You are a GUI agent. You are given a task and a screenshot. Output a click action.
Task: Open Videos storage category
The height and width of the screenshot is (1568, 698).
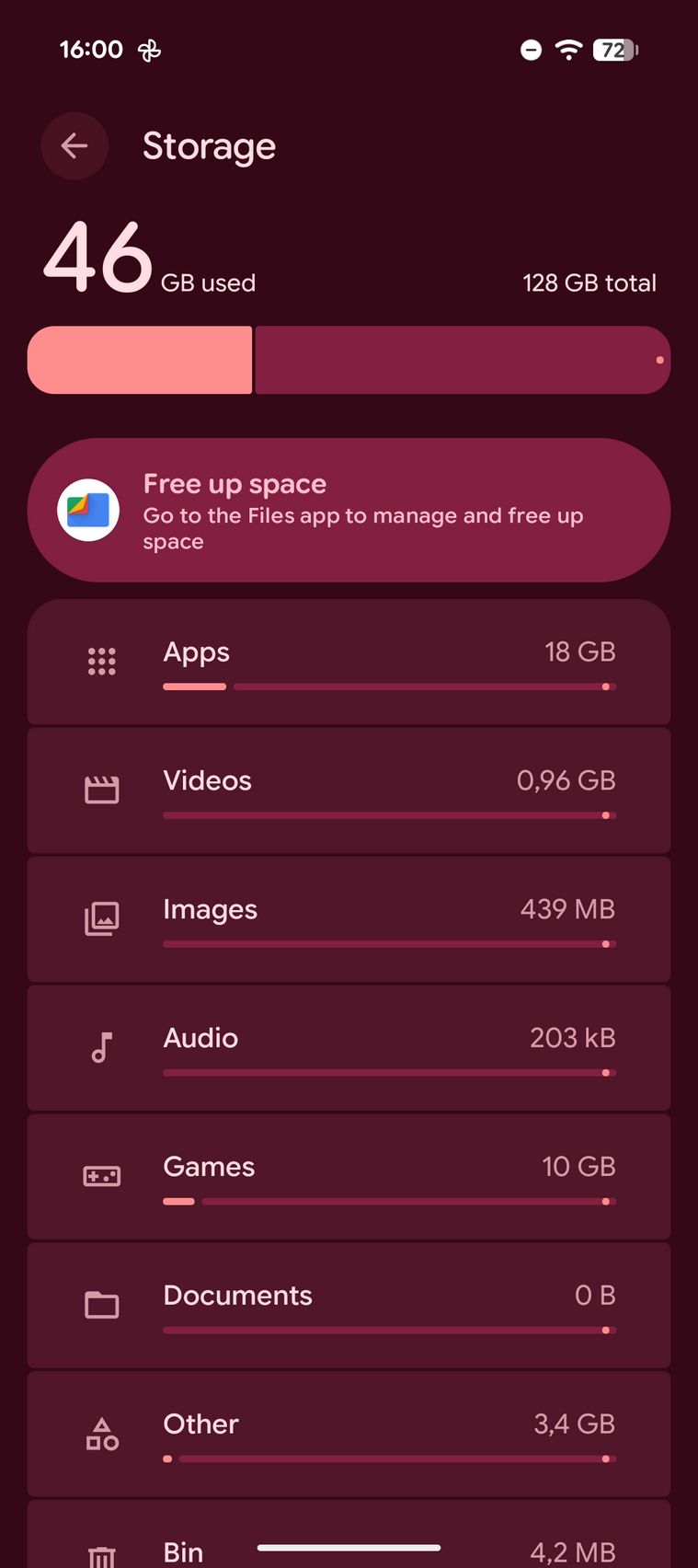click(x=349, y=790)
